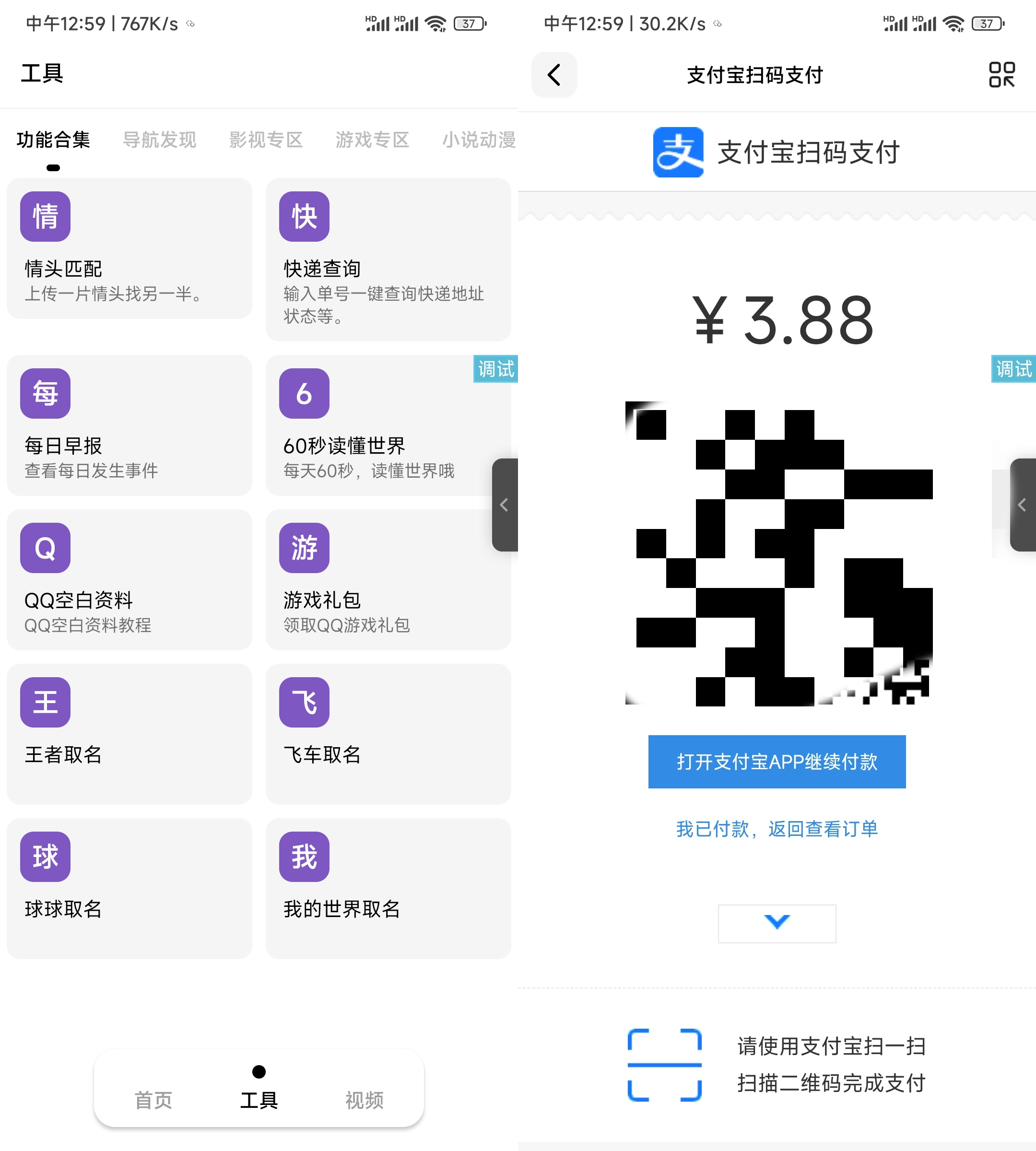Screen dimensions: 1036x1151
Task: Switch to the 视频 bottom tab
Action: 365,1099
